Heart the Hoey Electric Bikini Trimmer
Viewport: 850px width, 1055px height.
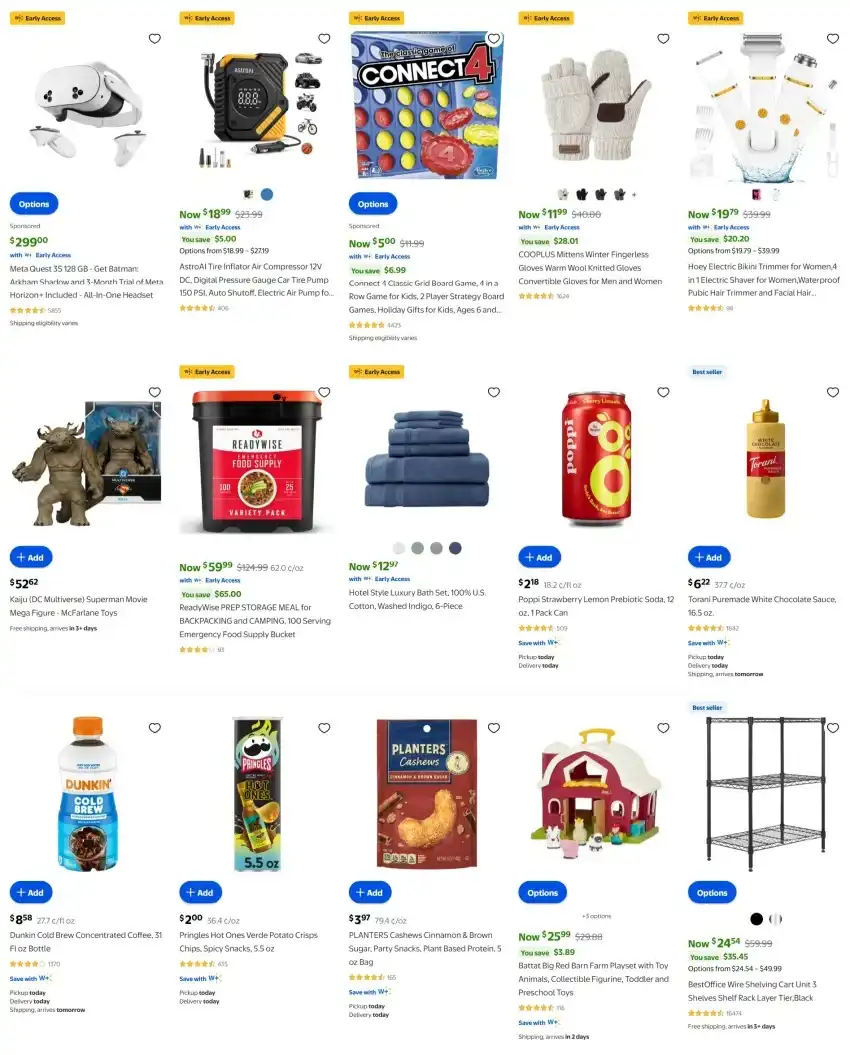pyautogui.click(x=833, y=39)
